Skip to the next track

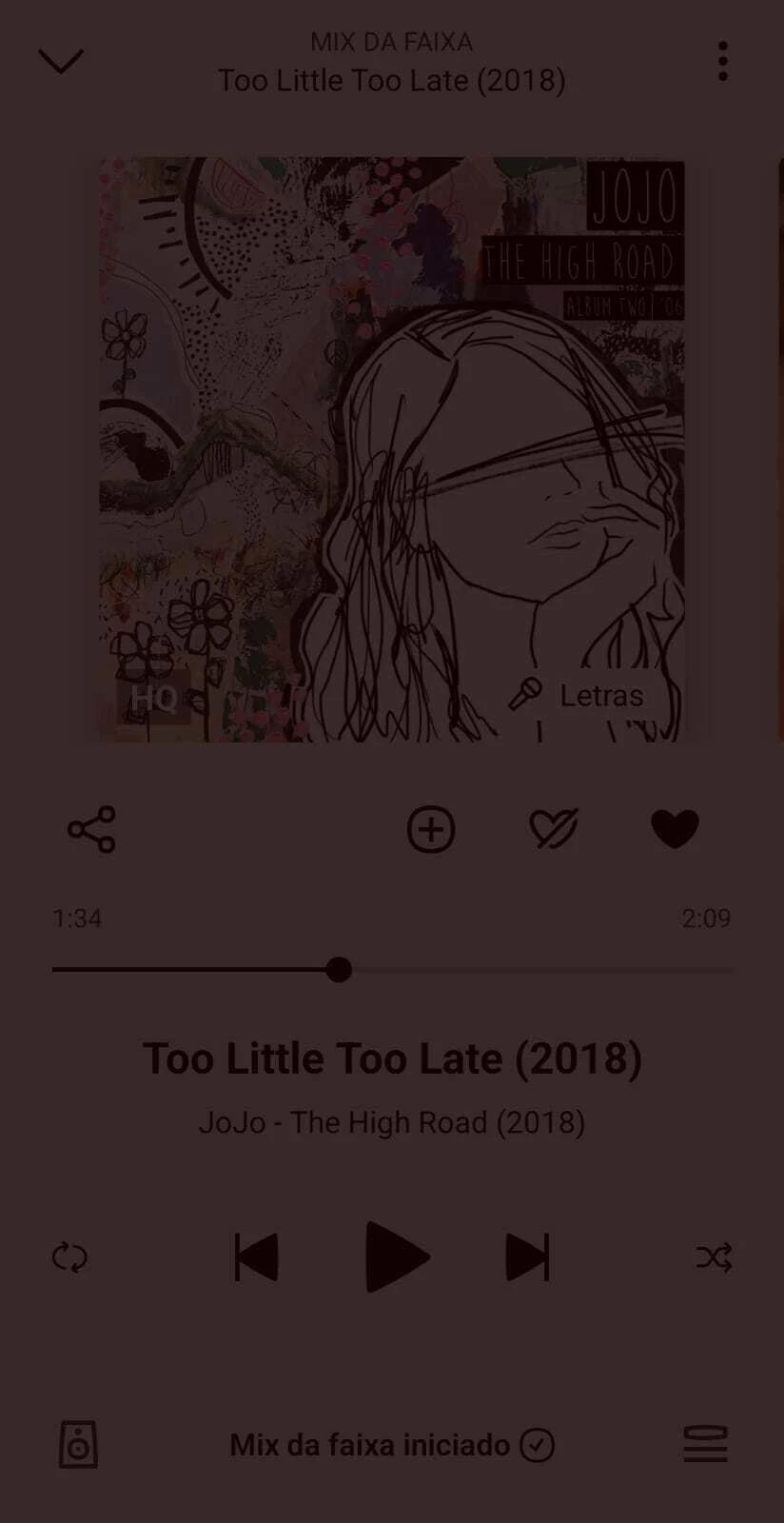click(527, 1257)
